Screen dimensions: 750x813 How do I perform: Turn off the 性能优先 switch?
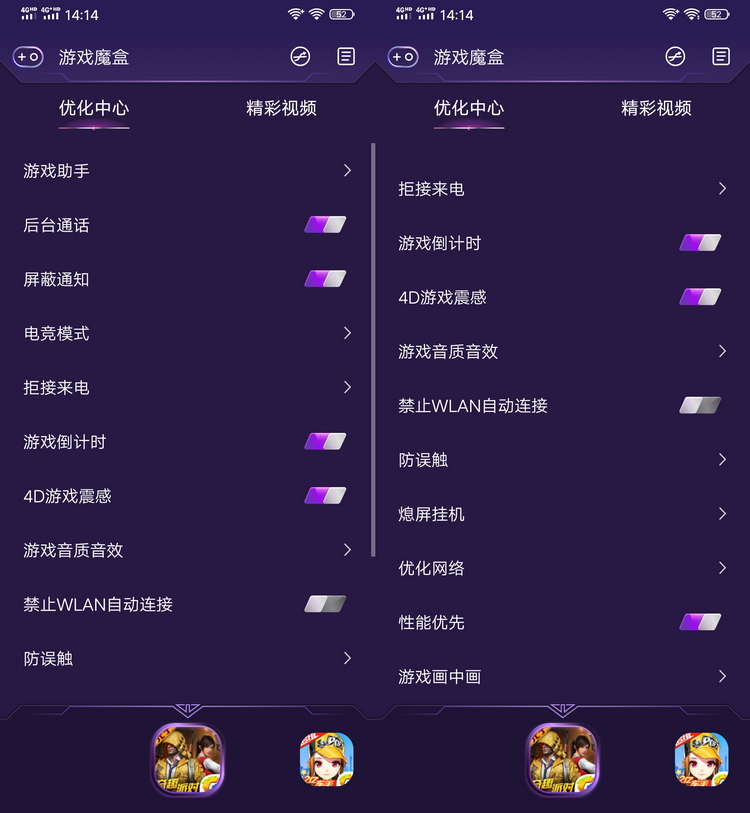[700, 622]
